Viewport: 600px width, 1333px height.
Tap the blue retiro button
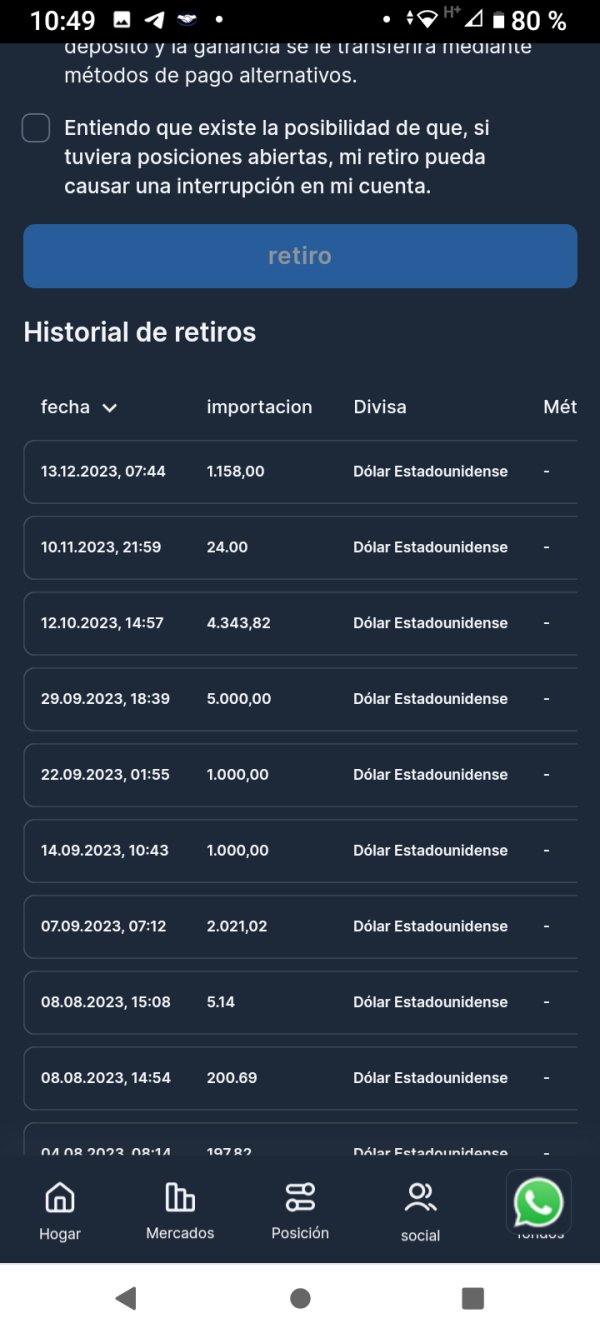pyautogui.click(x=300, y=256)
